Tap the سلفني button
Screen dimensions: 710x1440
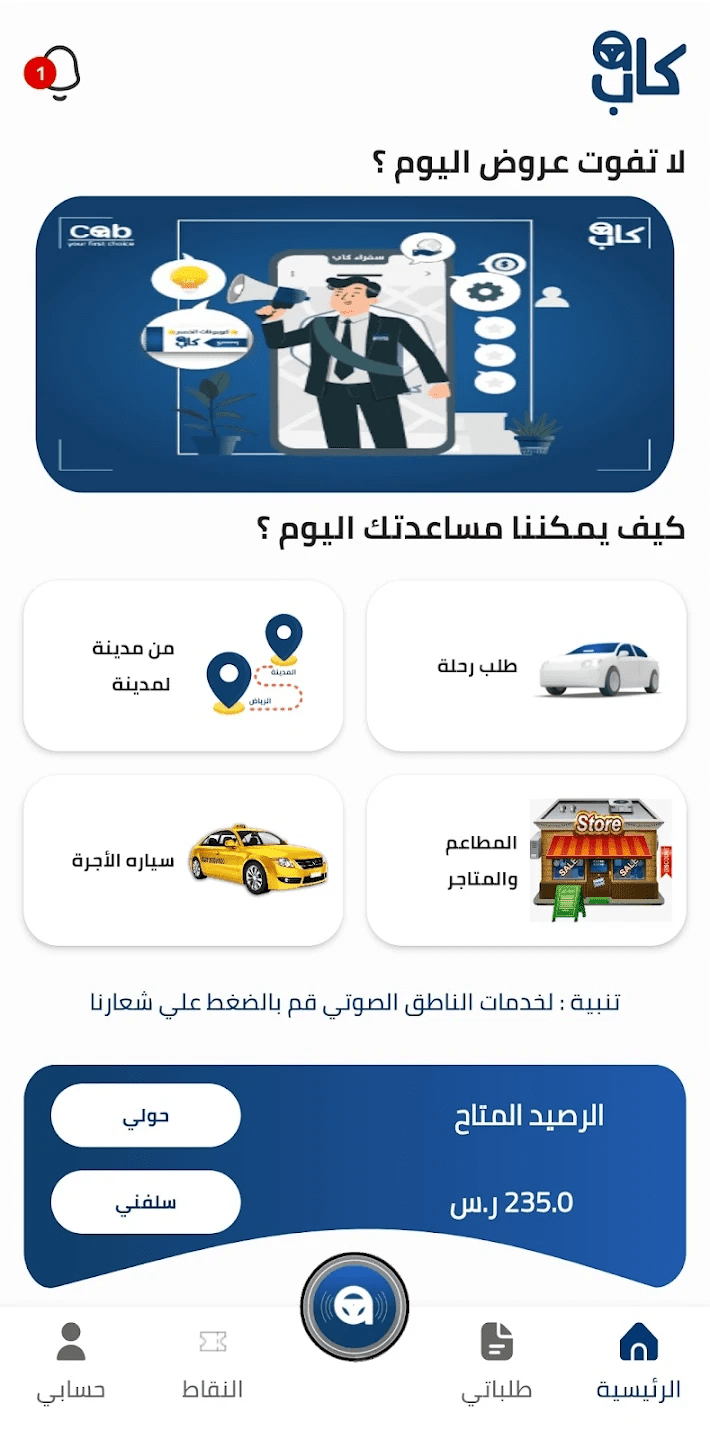[146, 1202]
